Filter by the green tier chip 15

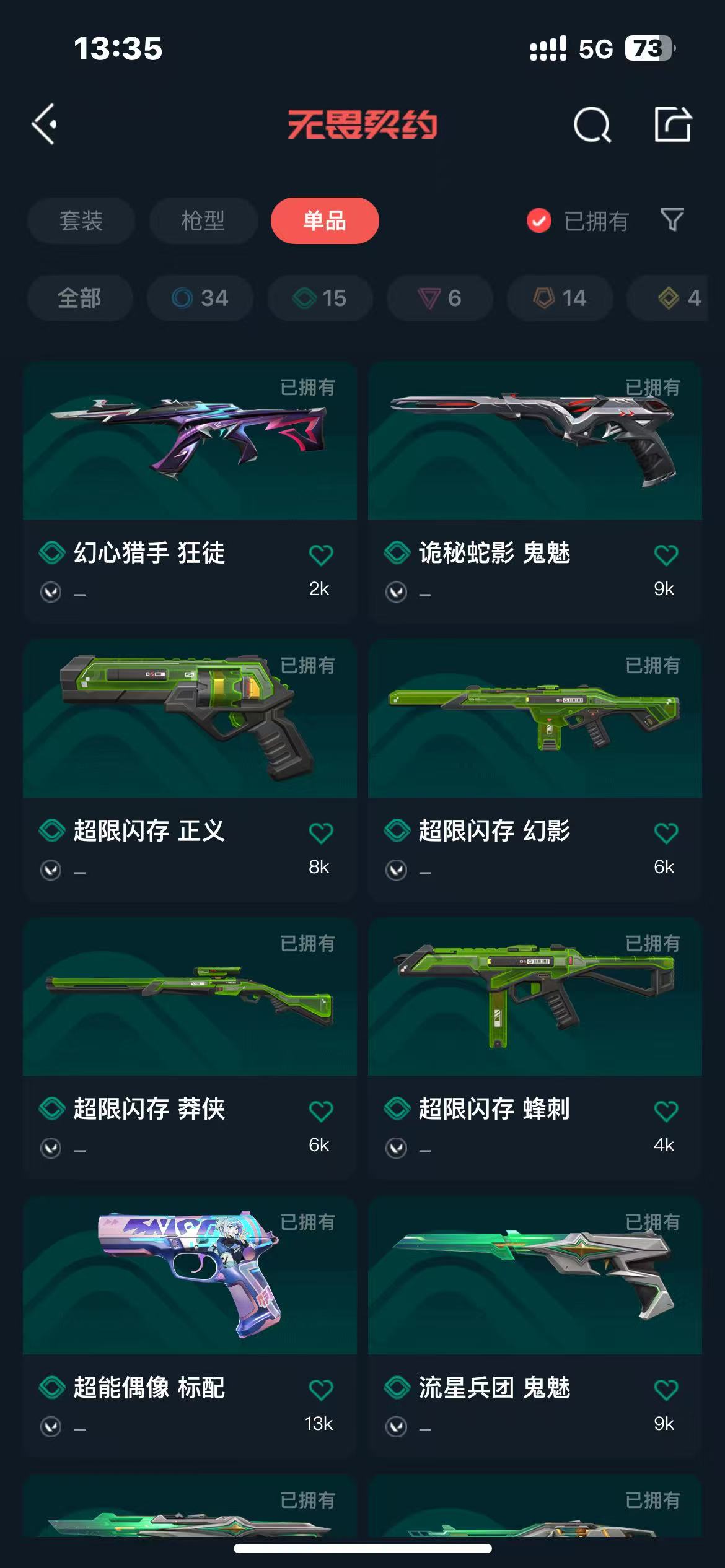click(320, 298)
